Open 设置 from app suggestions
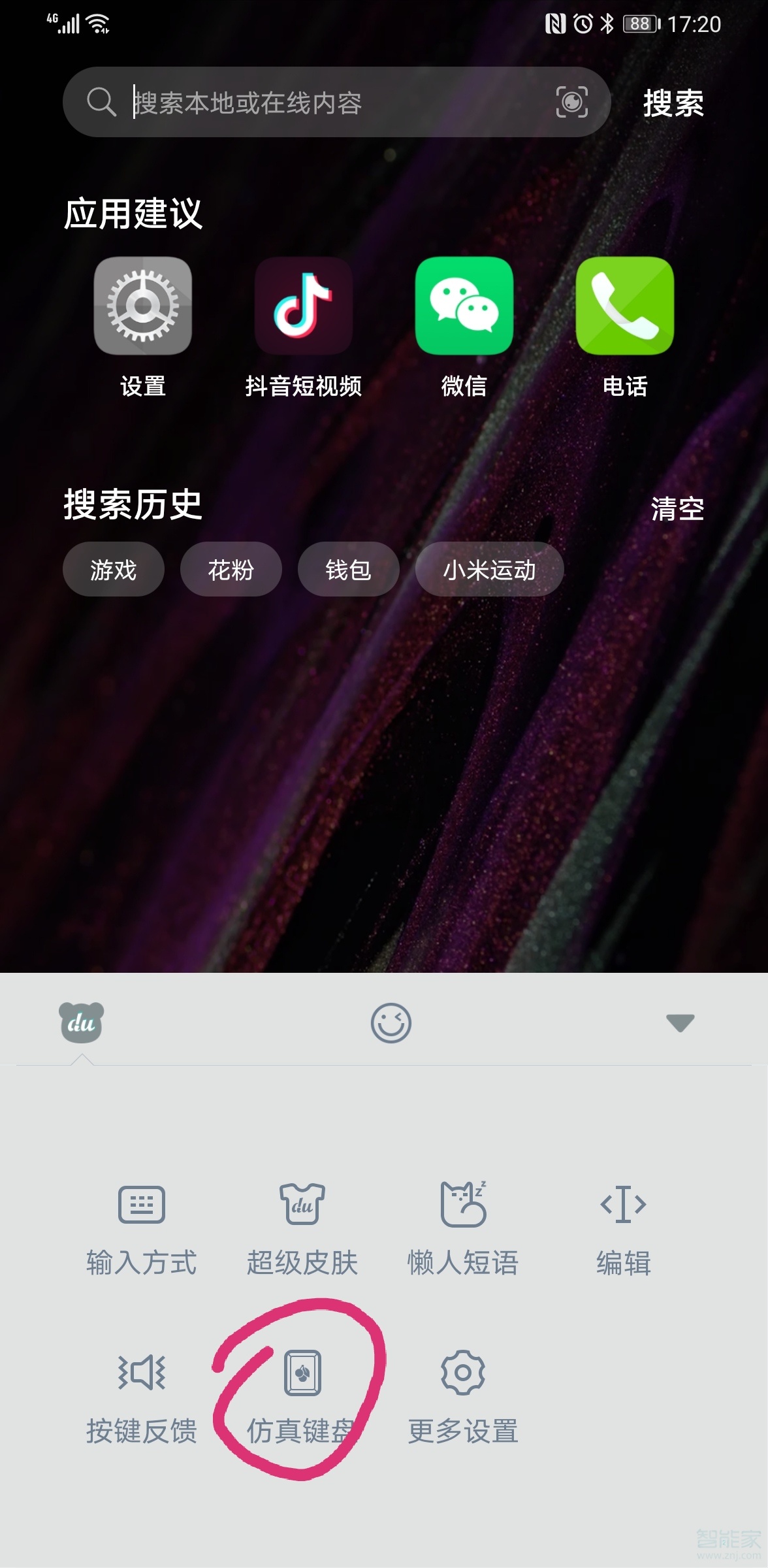The width and height of the screenshot is (768, 1568). click(144, 307)
